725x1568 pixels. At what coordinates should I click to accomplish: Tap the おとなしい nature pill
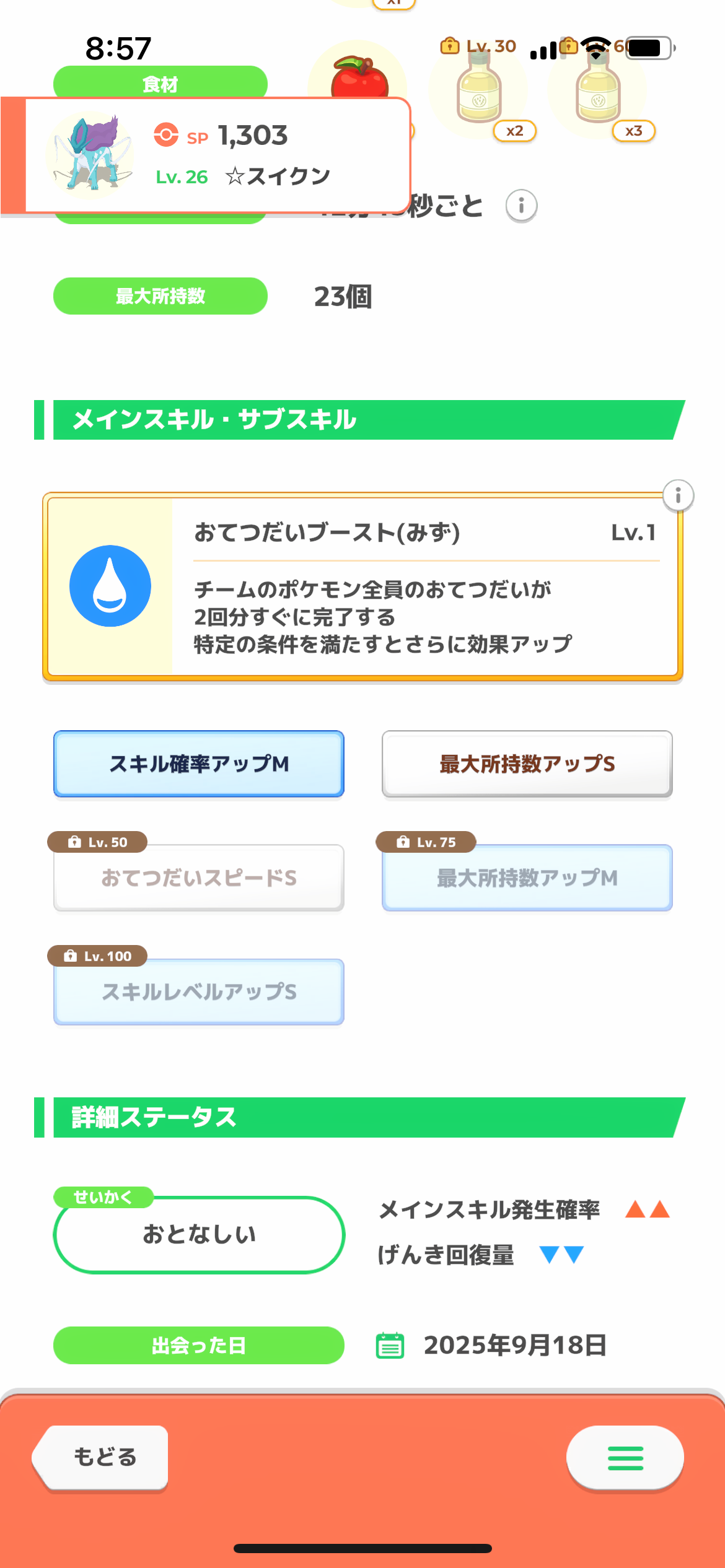pyautogui.click(x=199, y=1234)
